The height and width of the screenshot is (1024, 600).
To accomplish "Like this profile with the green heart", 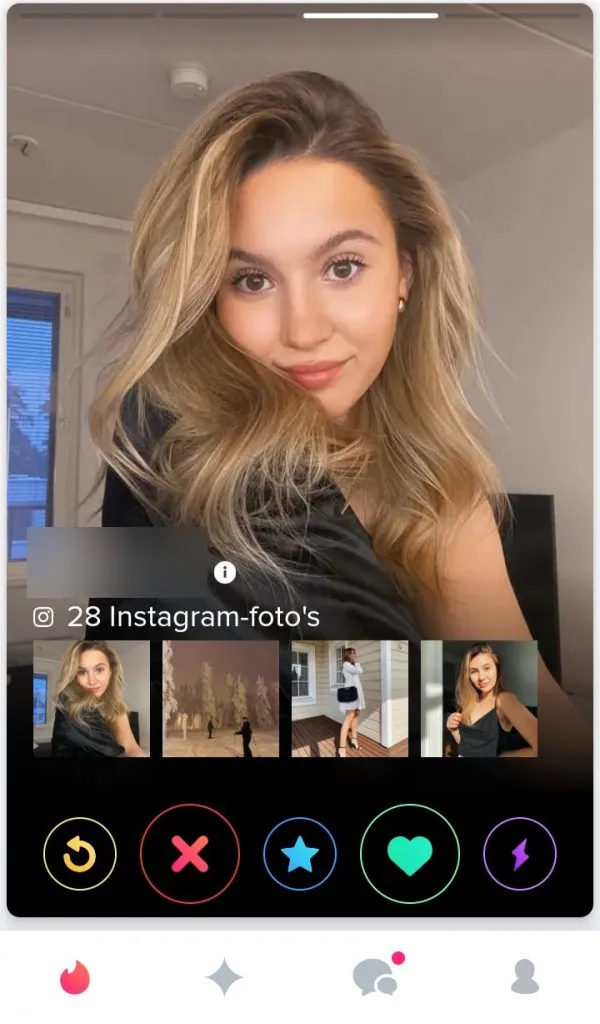I will click(410, 854).
